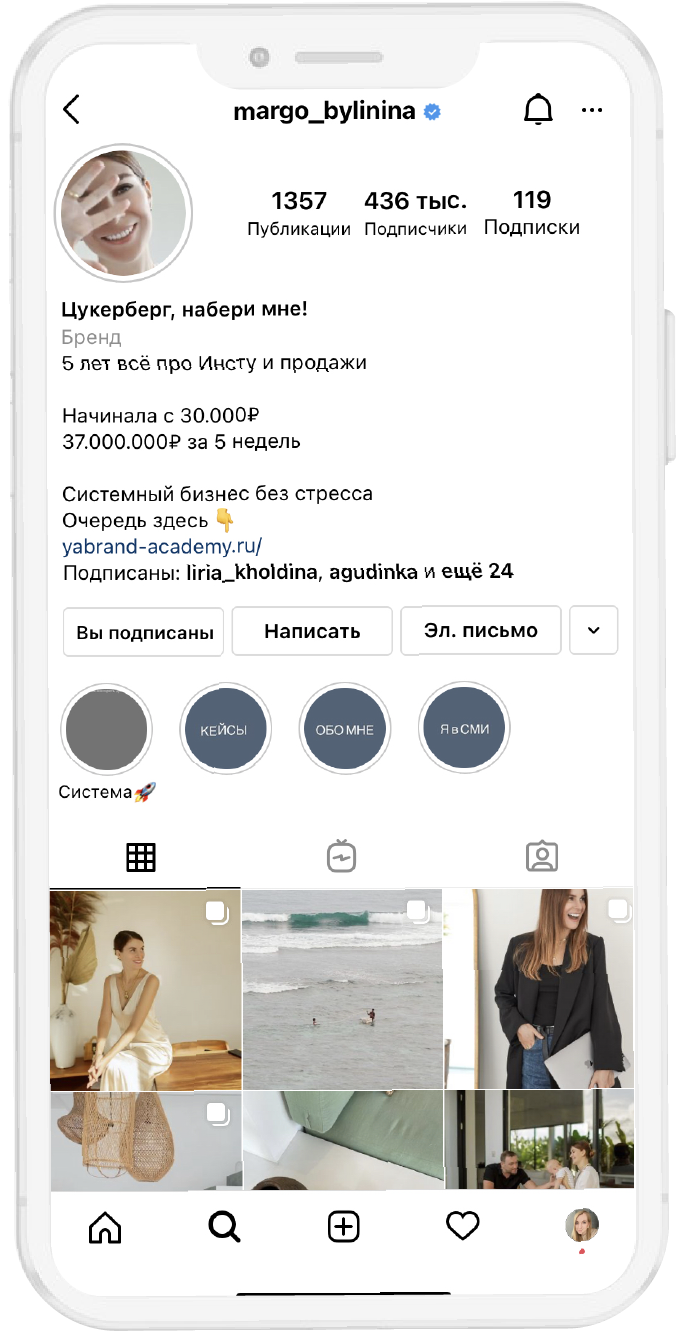Open the Я в СМИ story highlight
The image size is (676, 1343).
click(464, 729)
